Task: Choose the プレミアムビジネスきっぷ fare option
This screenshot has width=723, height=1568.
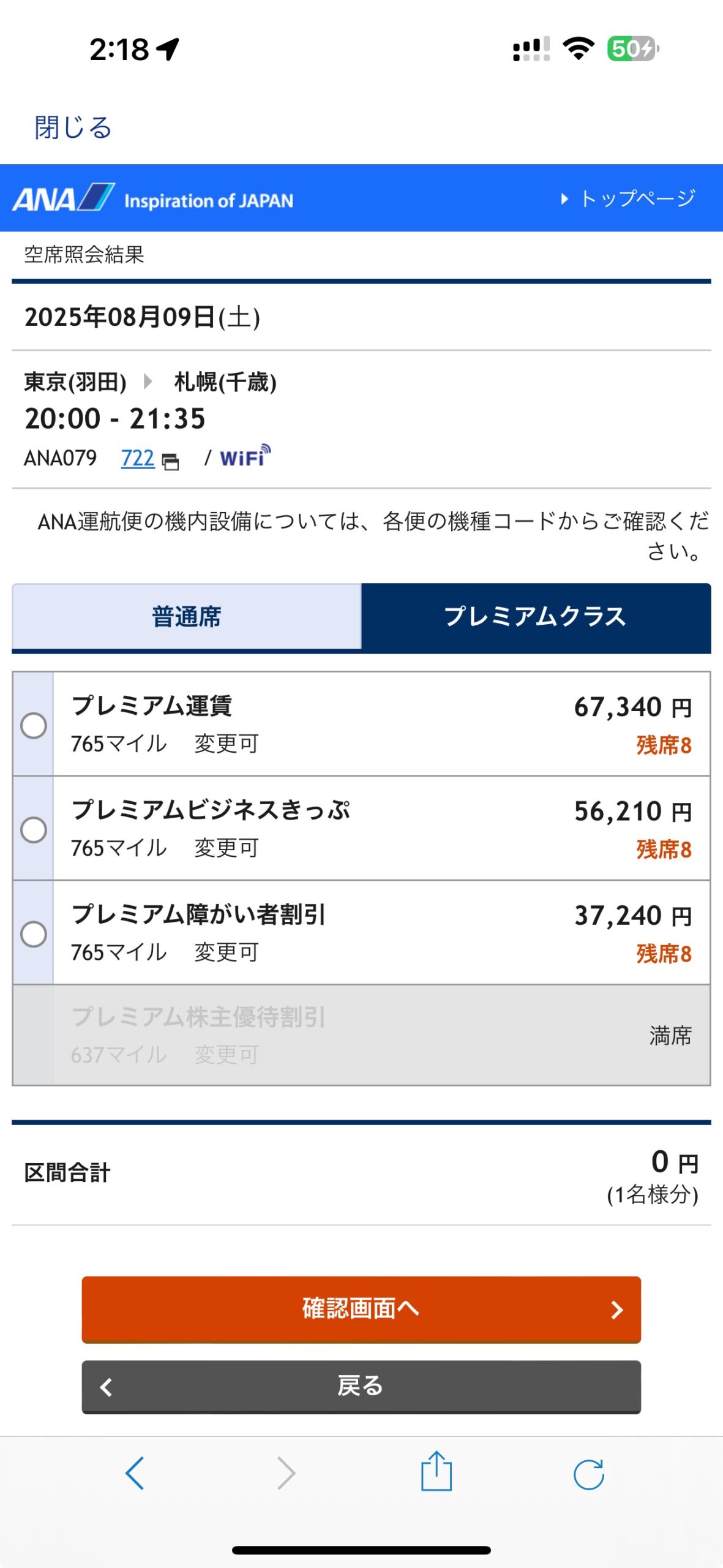Action: click(34, 829)
